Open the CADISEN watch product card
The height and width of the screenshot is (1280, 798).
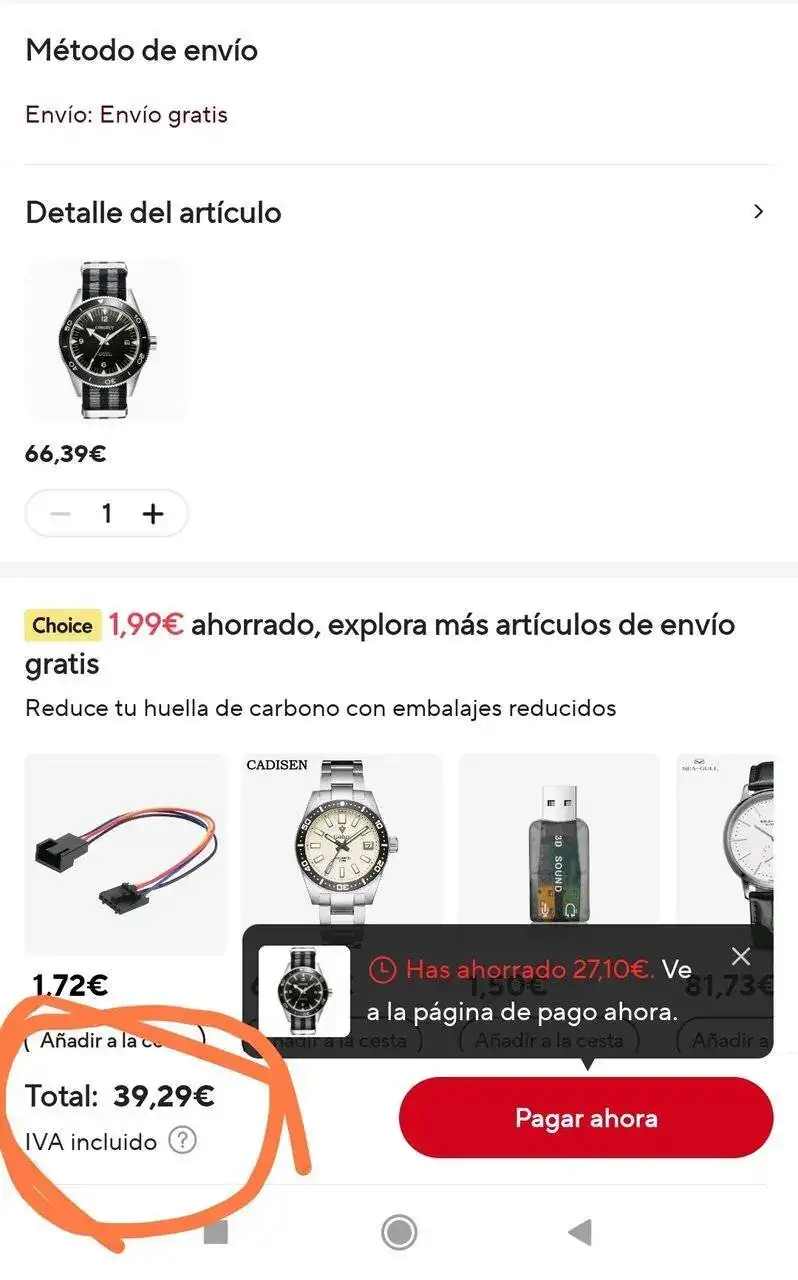(x=341, y=840)
